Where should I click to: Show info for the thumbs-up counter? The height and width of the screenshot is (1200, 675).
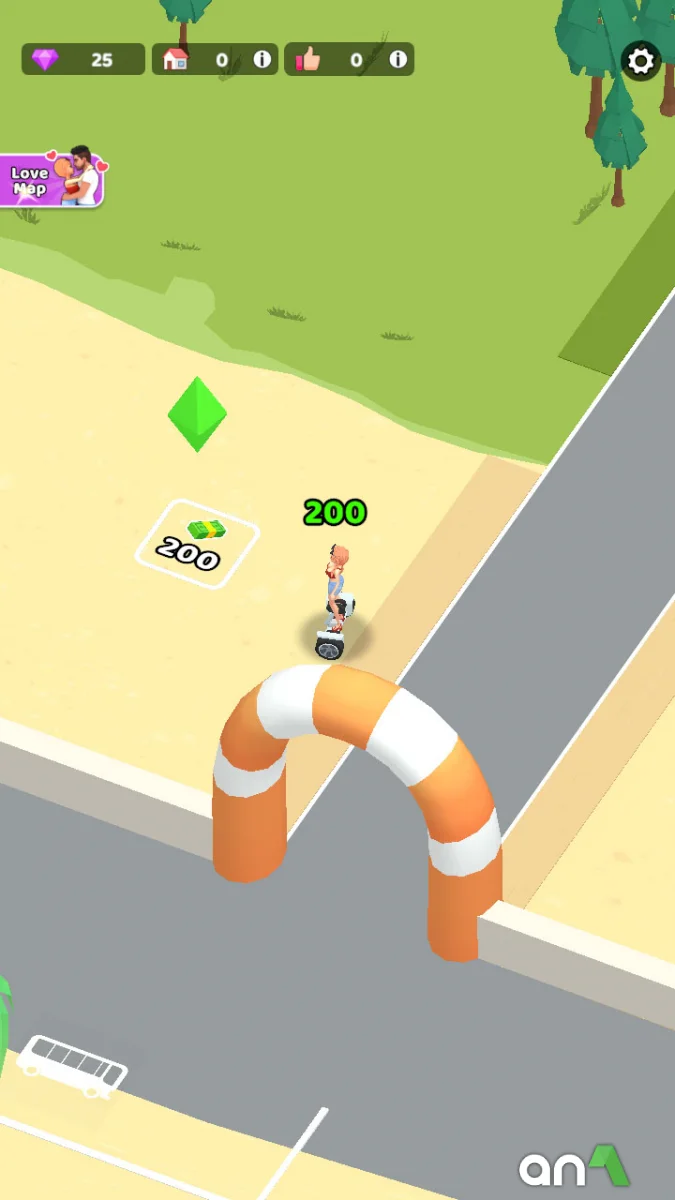click(398, 60)
